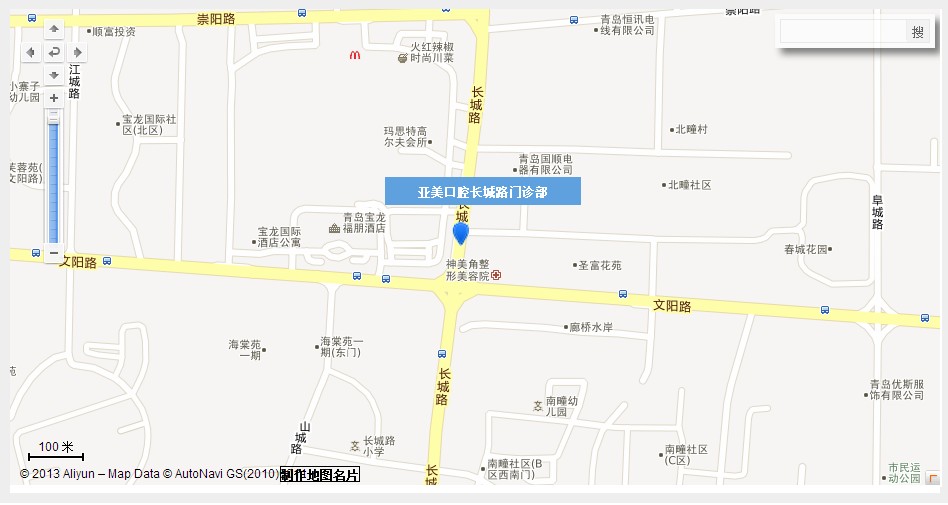This screenshot has width=948, height=505.
Task: Select the blue location marker pin
Action: [x=460, y=232]
